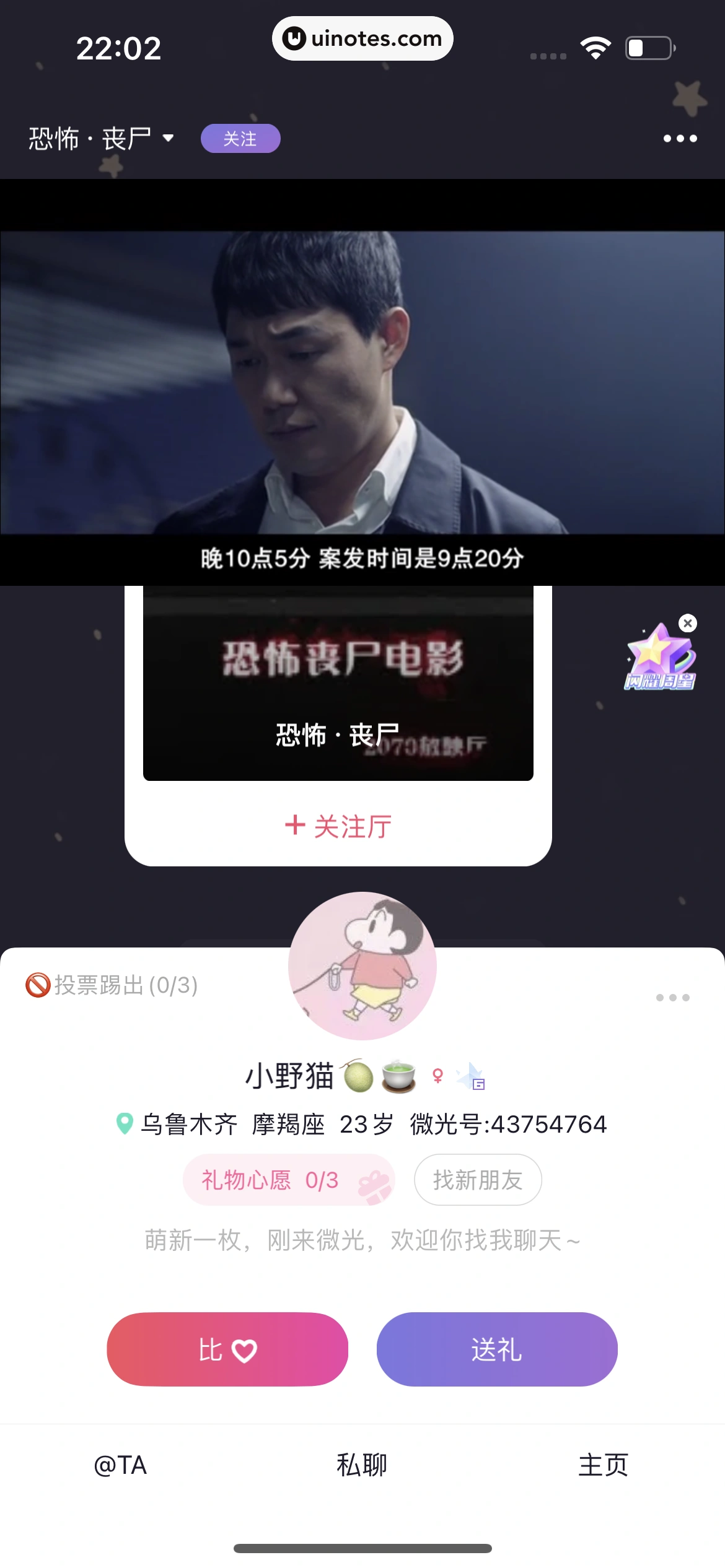Image resolution: width=725 pixels, height=1568 pixels.
Task: Open the profile card's three-dot menu
Action: pos(672,998)
